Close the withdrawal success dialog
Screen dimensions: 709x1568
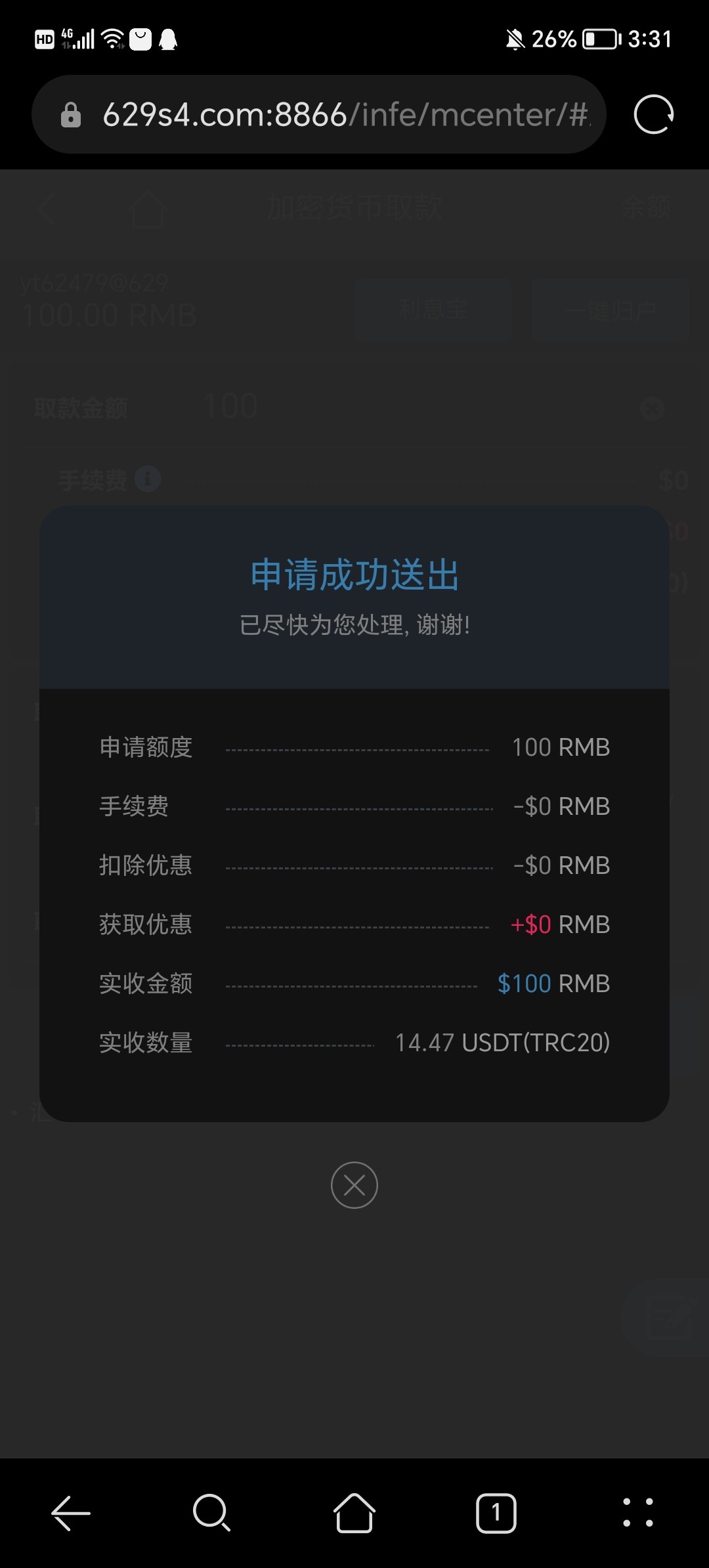point(354,1185)
